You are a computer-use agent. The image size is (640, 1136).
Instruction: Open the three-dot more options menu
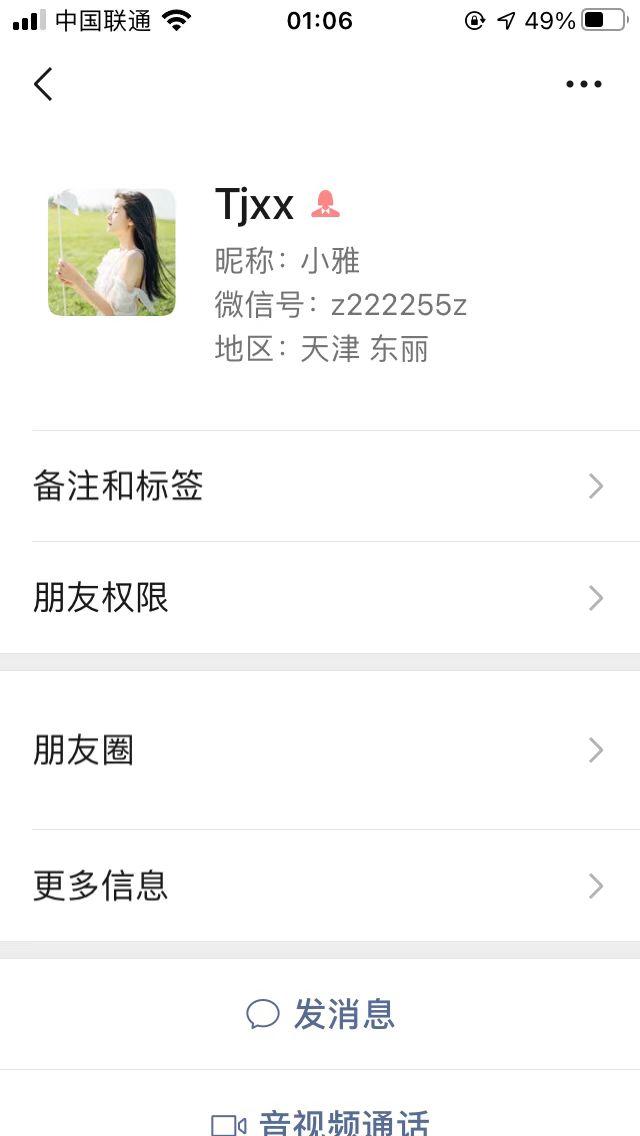click(x=583, y=84)
